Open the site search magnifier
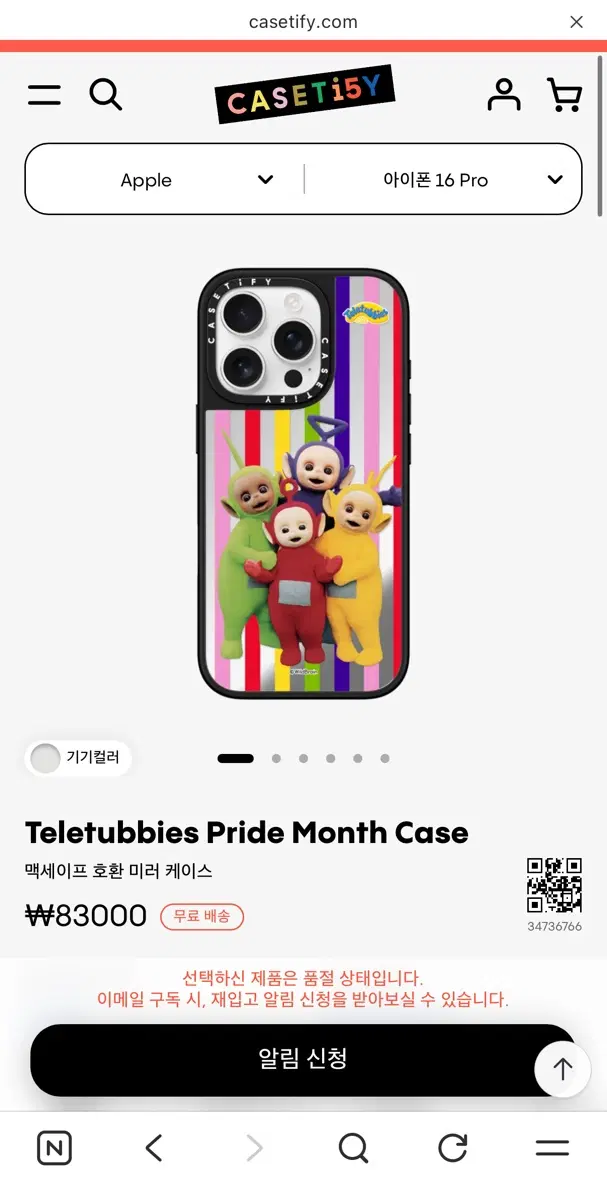This screenshot has height=1200, width=607. (x=105, y=95)
